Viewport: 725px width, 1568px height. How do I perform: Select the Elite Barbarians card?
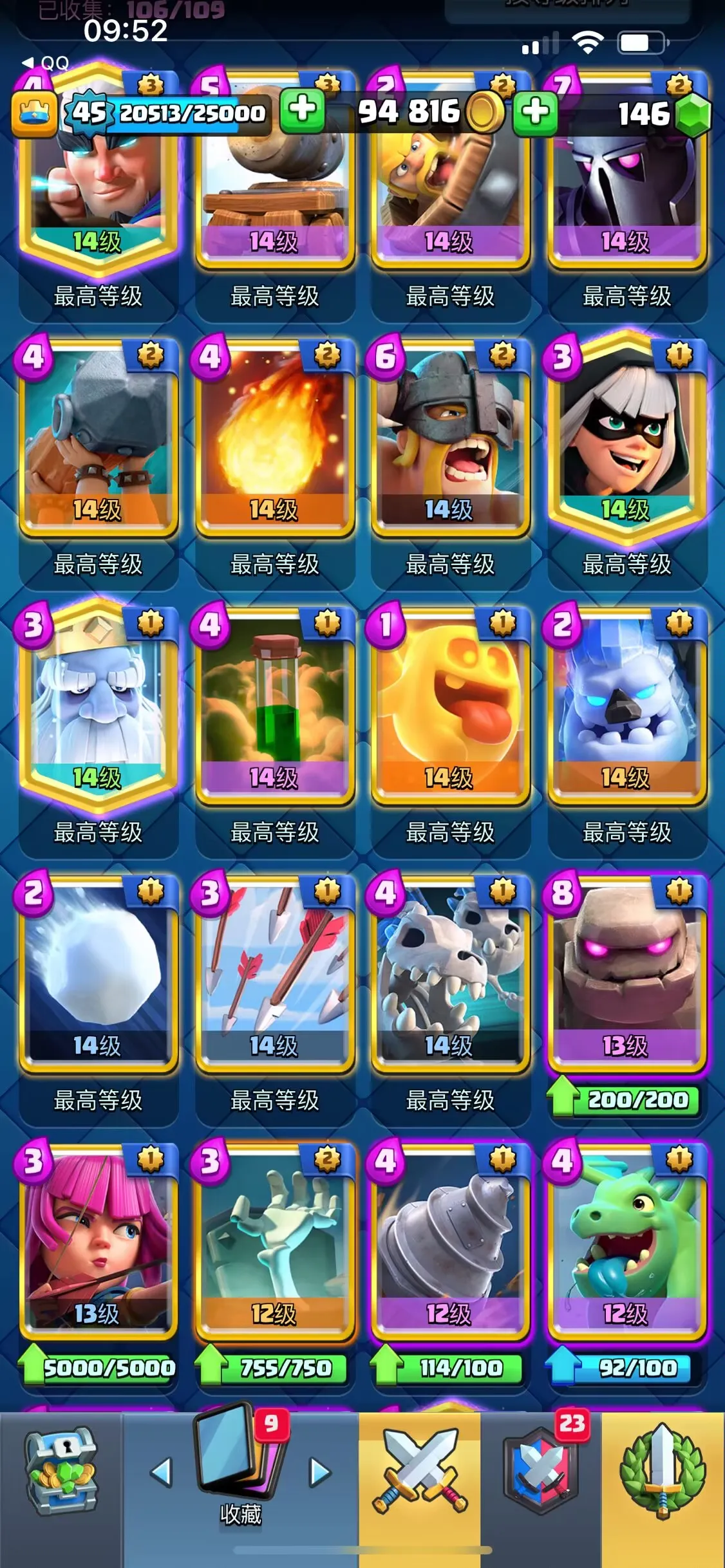tap(450, 438)
